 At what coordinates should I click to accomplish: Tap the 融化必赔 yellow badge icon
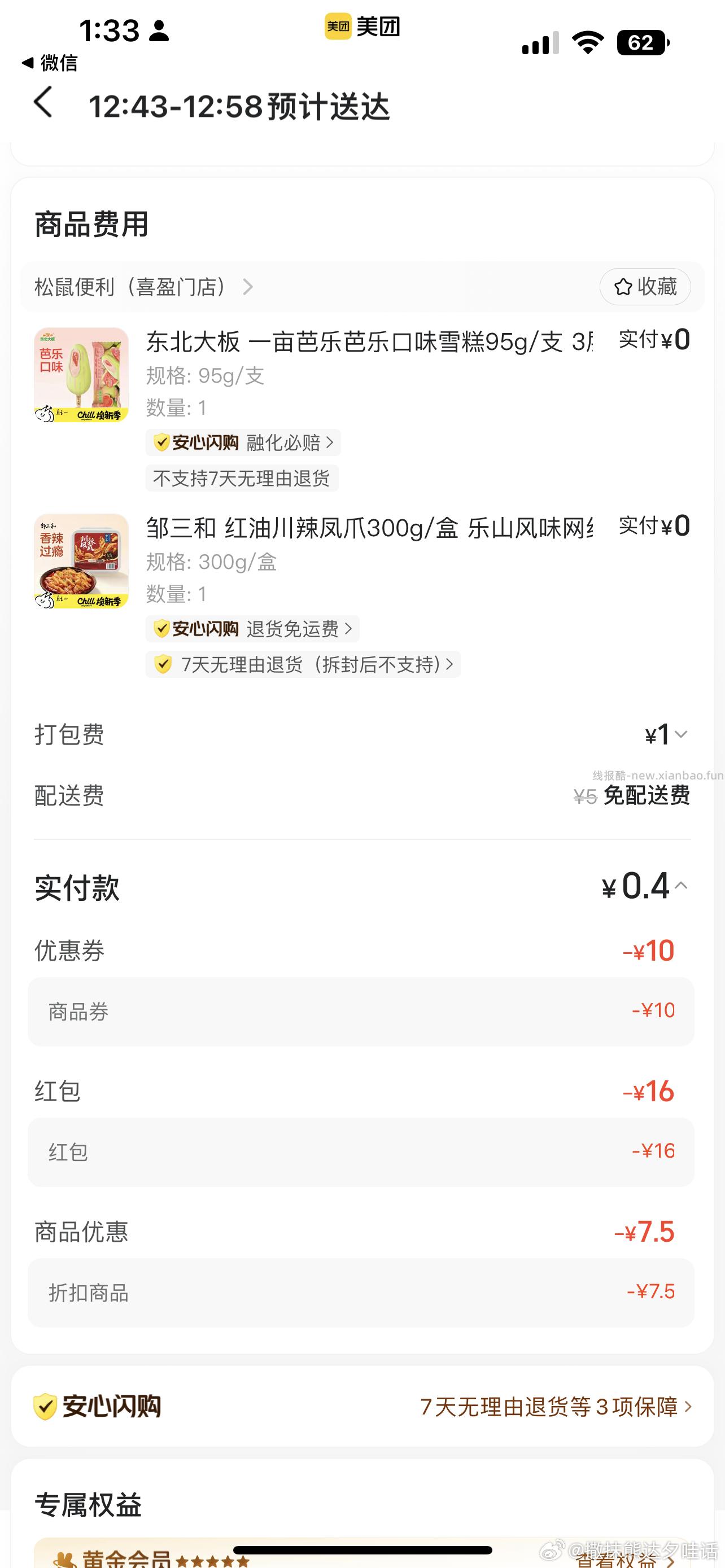coord(161,443)
